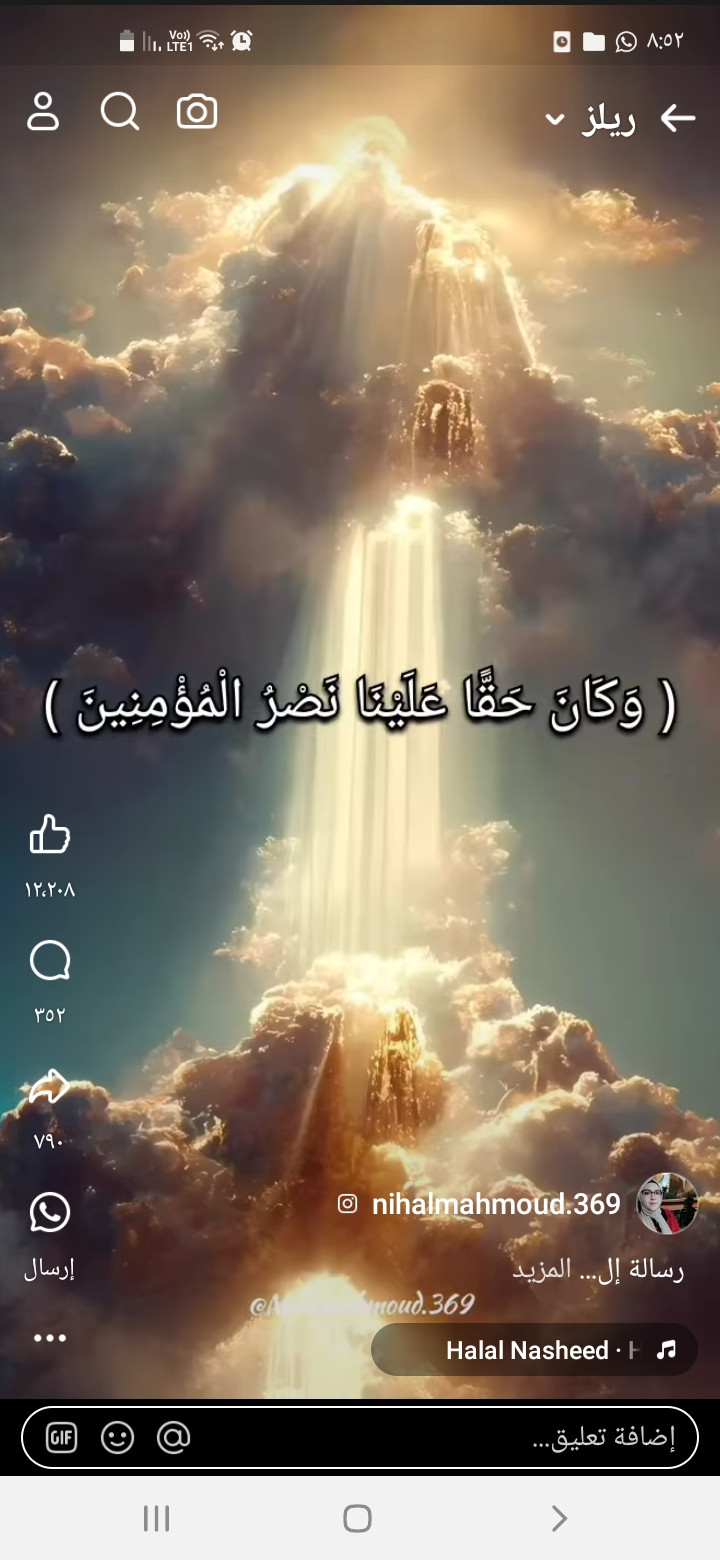Go back using the top arrow
Screen dimensions: 720x1560
click(678, 119)
